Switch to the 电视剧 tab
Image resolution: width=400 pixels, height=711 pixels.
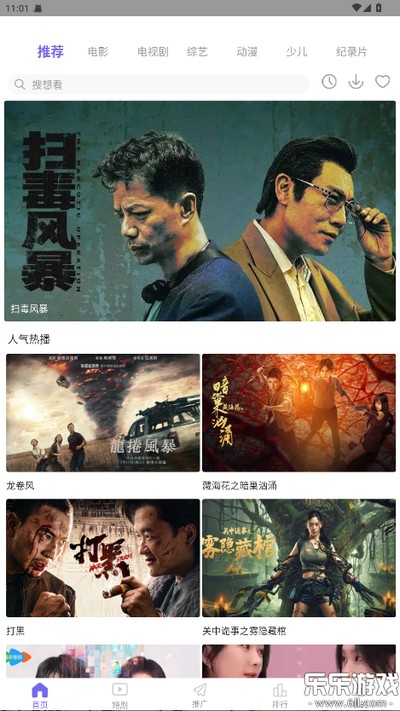pos(153,52)
